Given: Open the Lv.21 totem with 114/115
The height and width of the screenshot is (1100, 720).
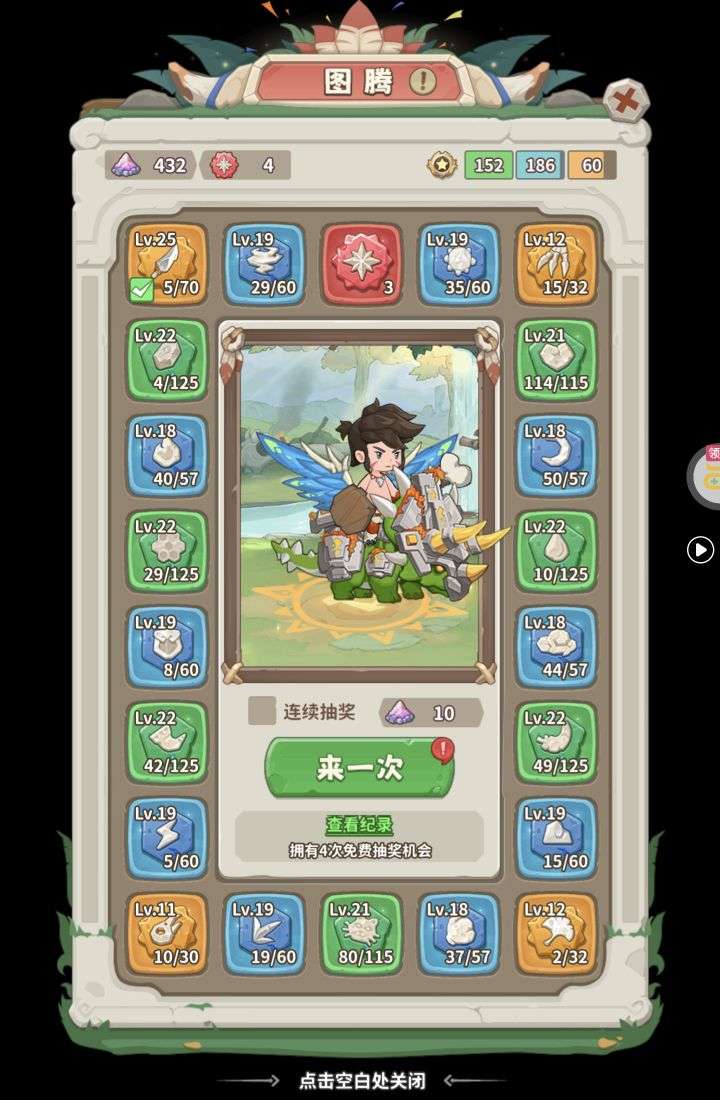Looking at the screenshot, I should (x=556, y=360).
